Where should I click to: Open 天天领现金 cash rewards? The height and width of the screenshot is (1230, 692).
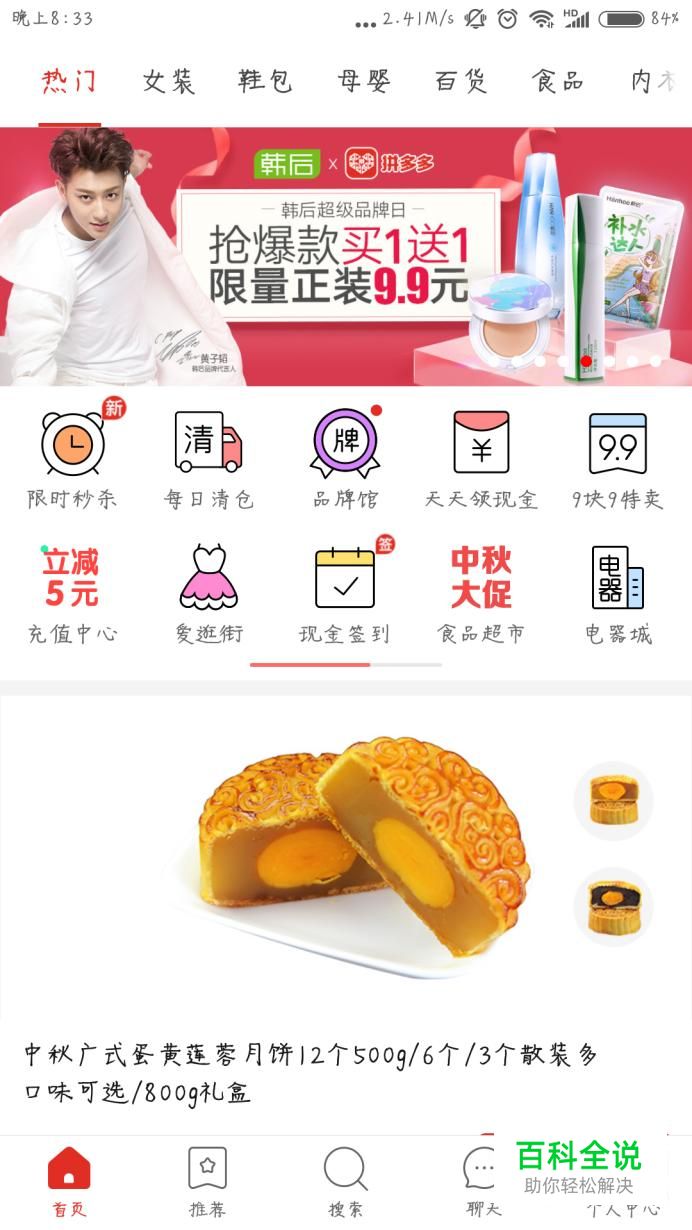(x=481, y=457)
